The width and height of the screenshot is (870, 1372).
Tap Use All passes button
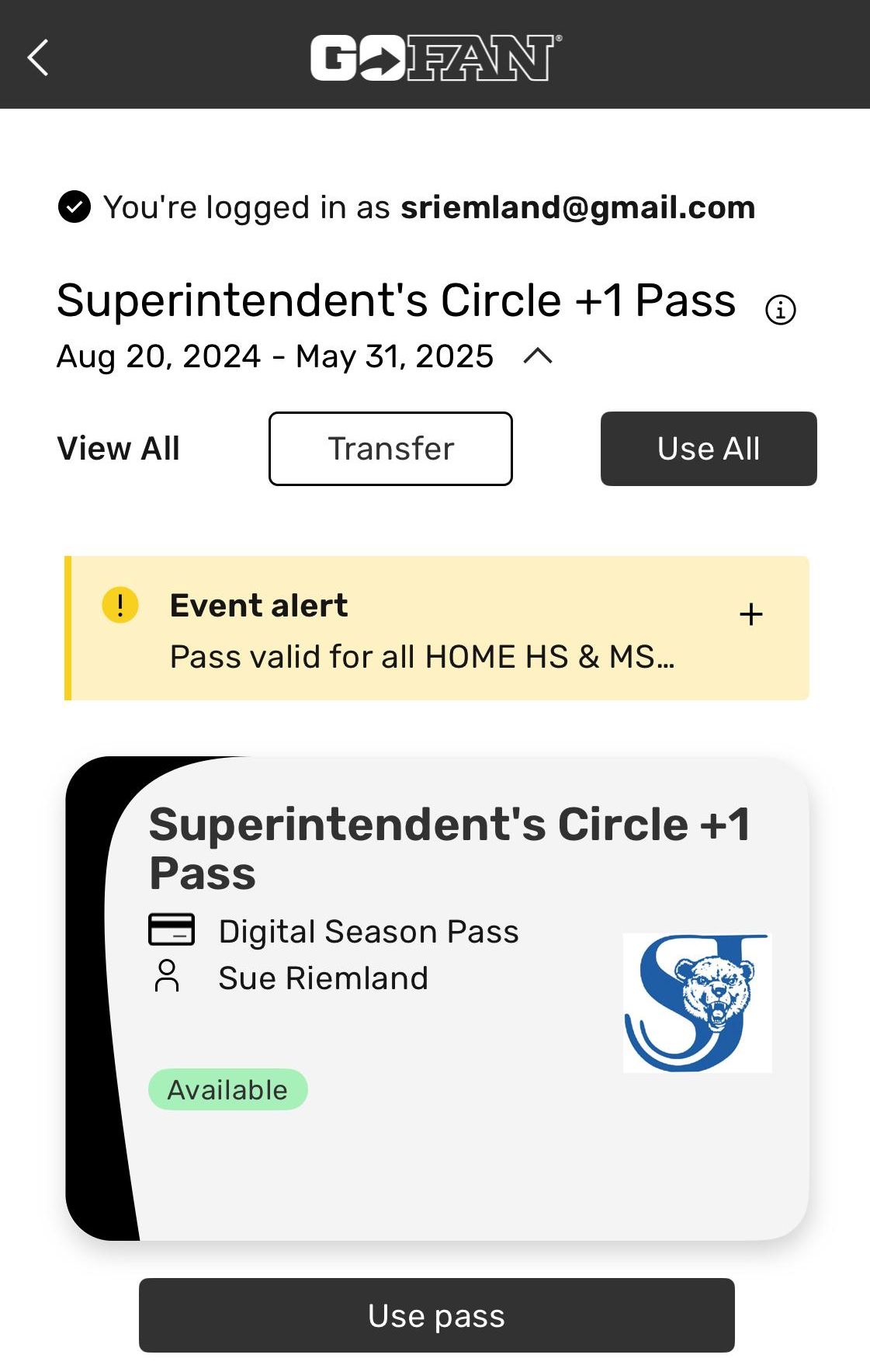coord(708,449)
